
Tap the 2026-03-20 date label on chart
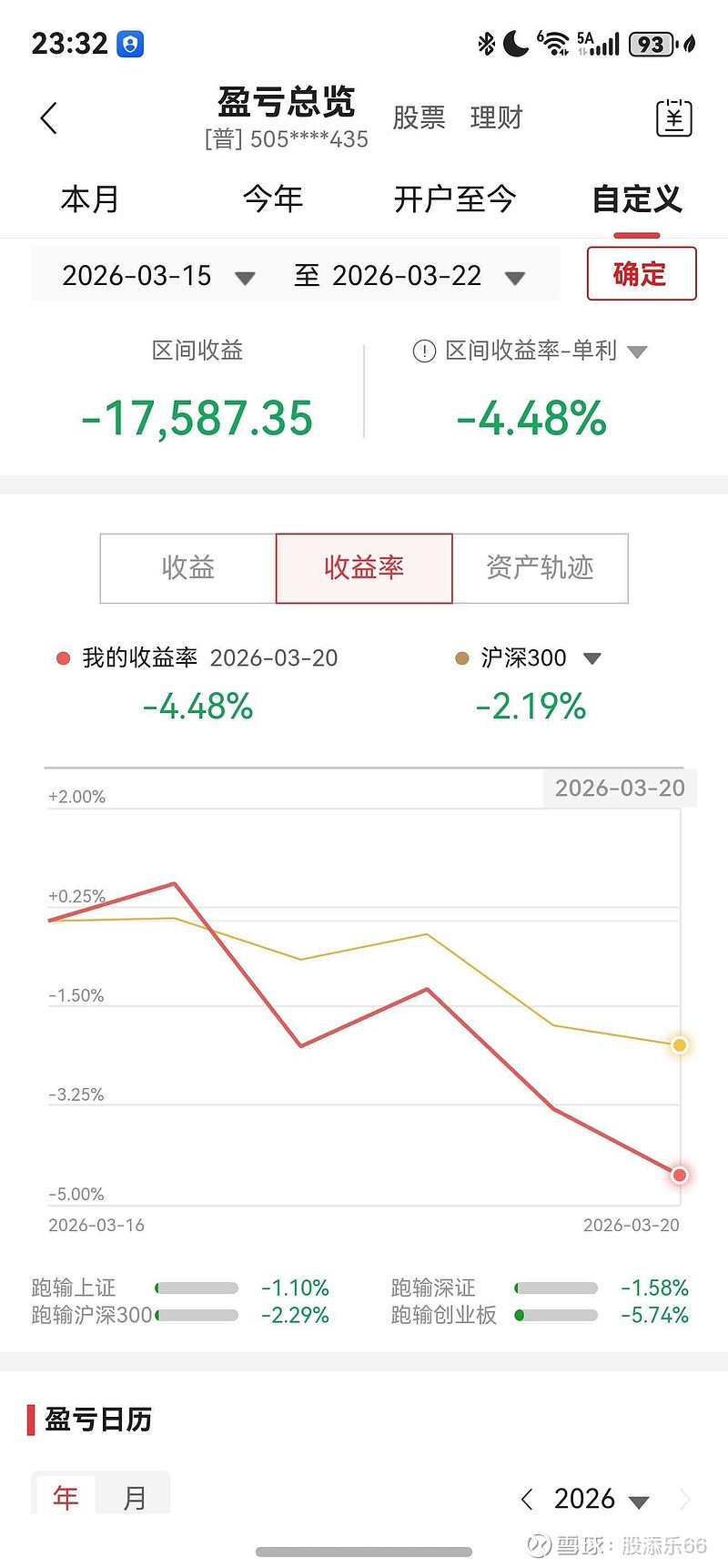point(619,788)
